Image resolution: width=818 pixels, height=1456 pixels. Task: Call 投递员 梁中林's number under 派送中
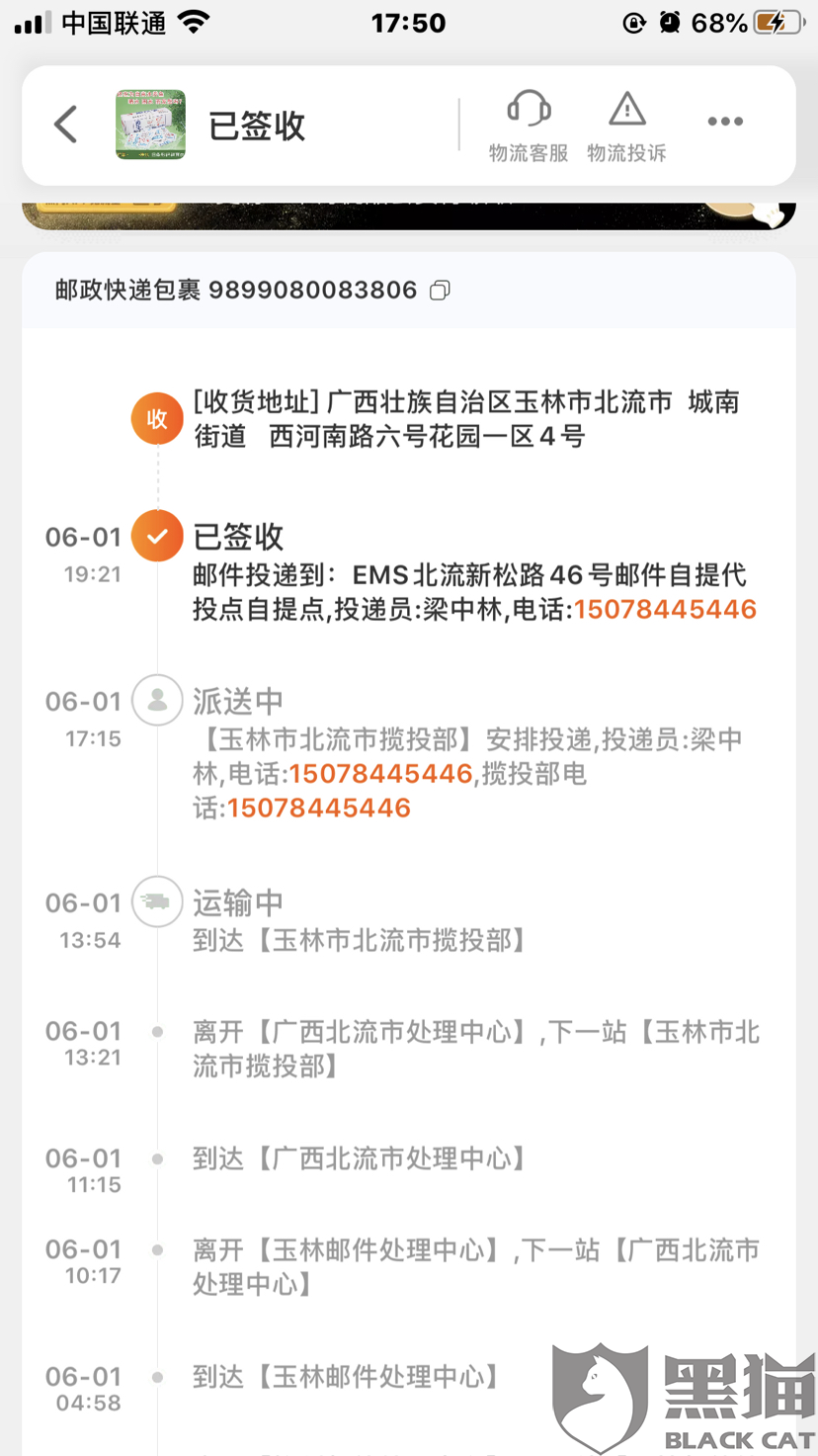tap(380, 774)
